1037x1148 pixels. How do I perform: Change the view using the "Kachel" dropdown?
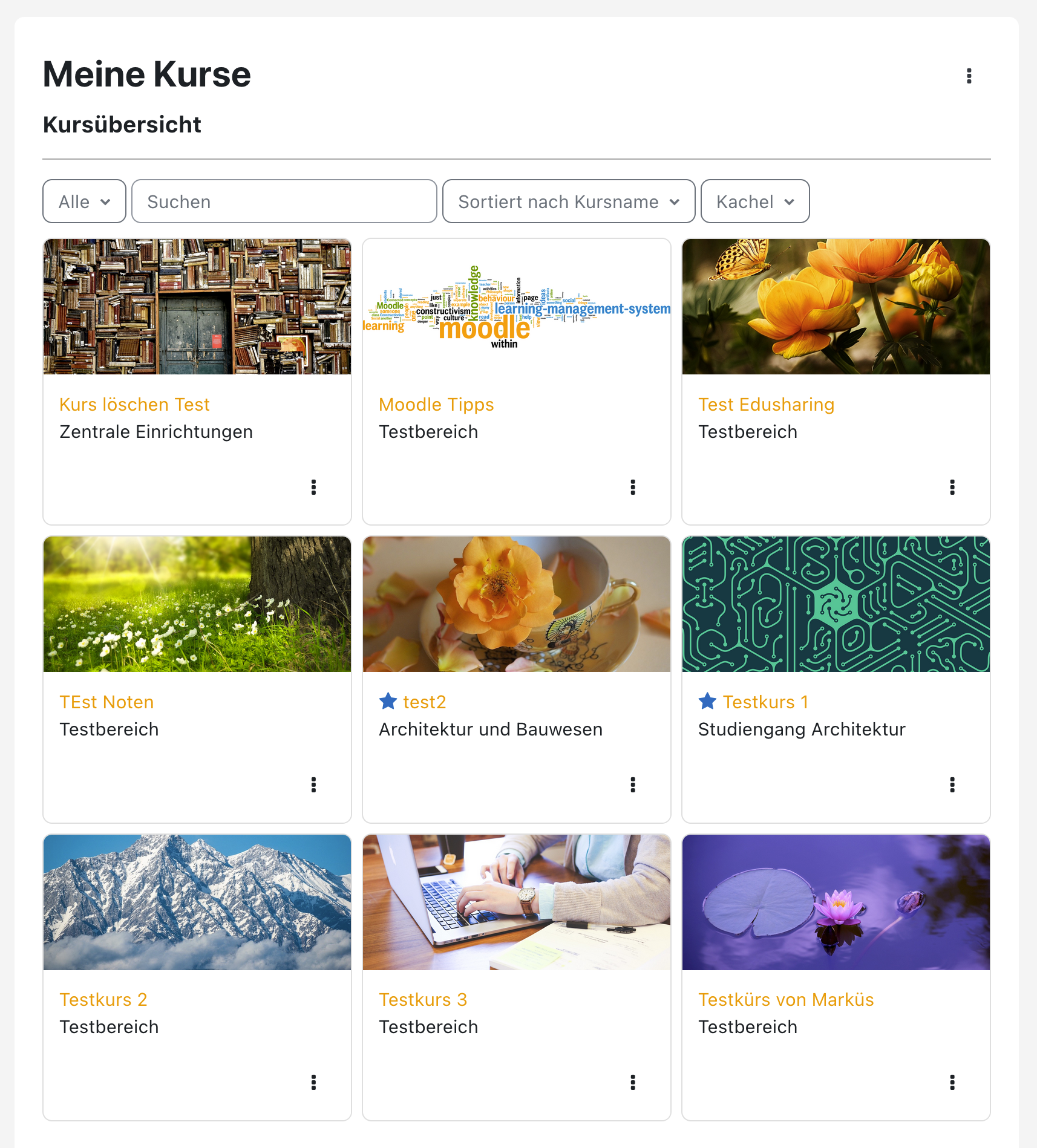pos(754,201)
